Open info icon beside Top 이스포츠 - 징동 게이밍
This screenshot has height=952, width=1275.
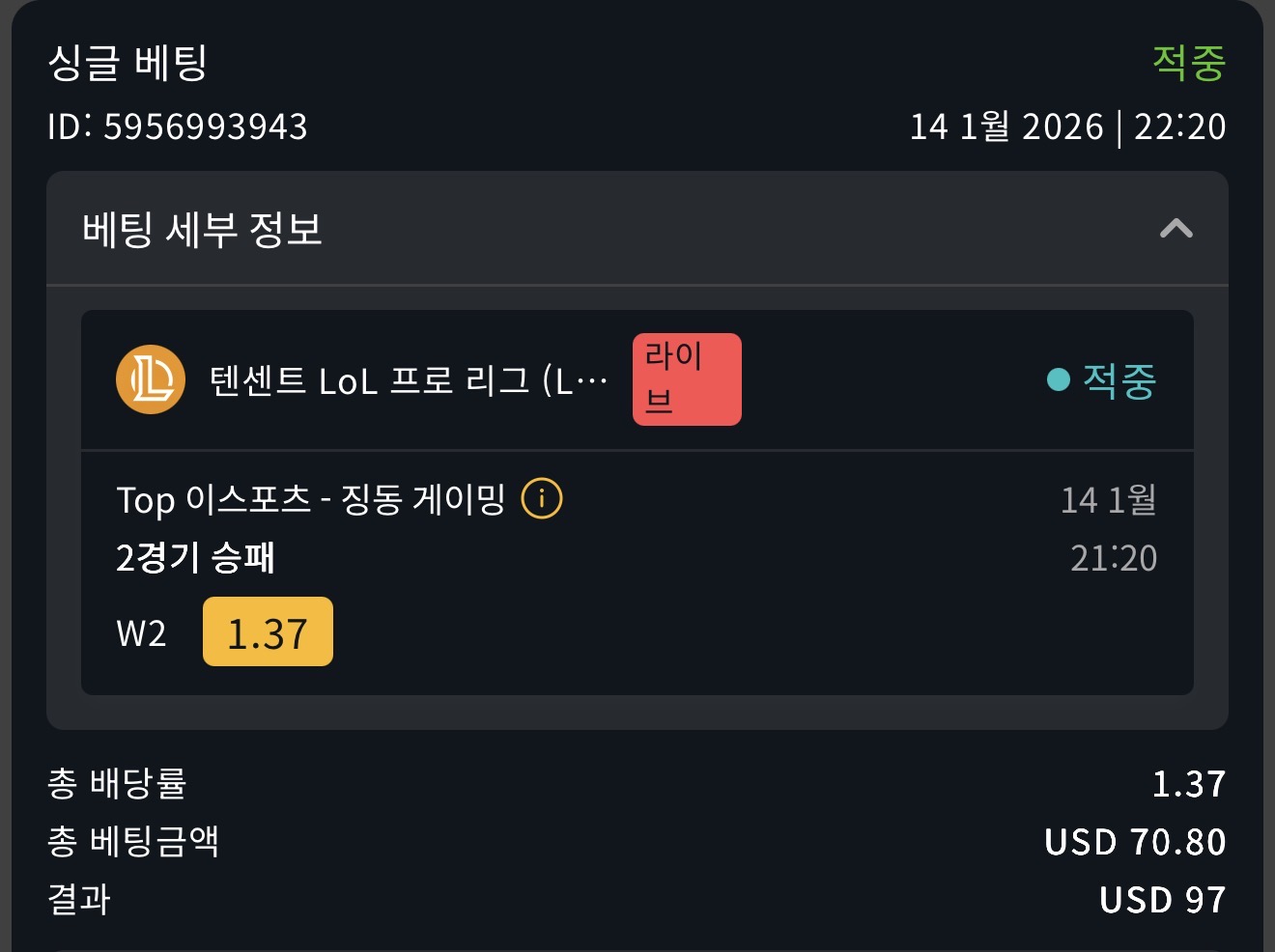coord(542,499)
